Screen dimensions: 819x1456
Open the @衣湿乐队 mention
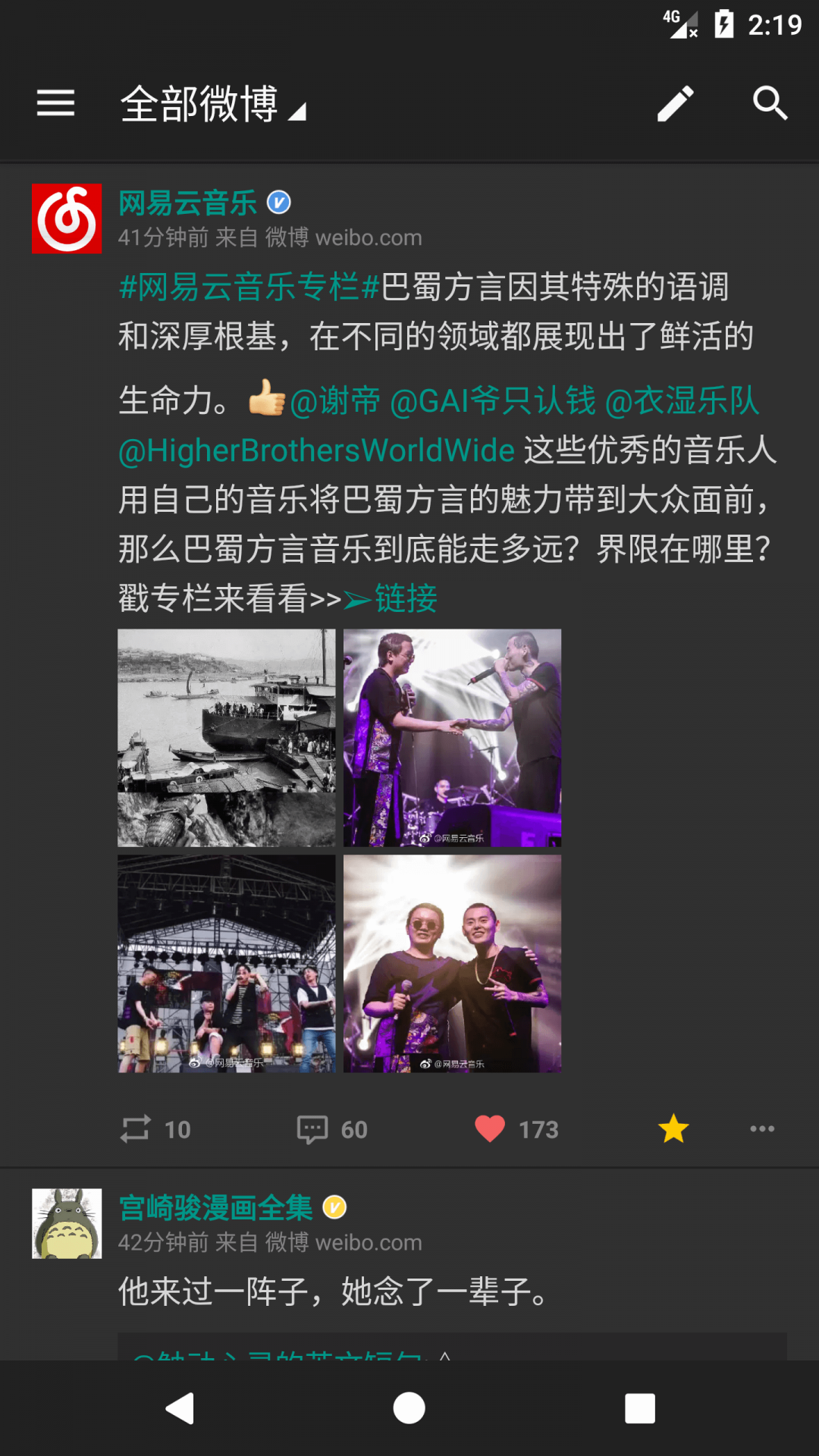(x=682, y=401)
